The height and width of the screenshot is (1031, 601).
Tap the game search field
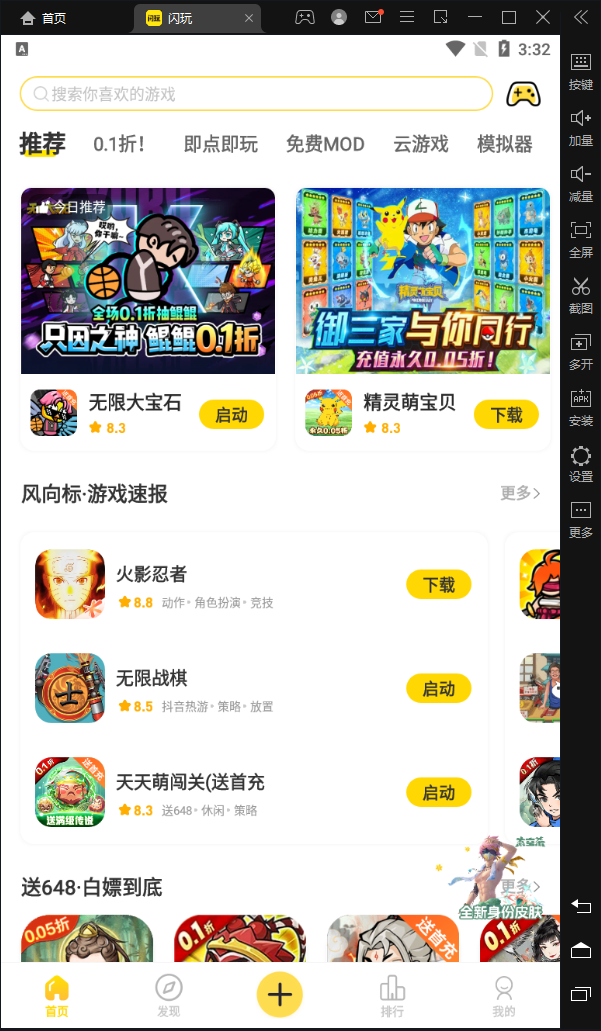[255, 94]
